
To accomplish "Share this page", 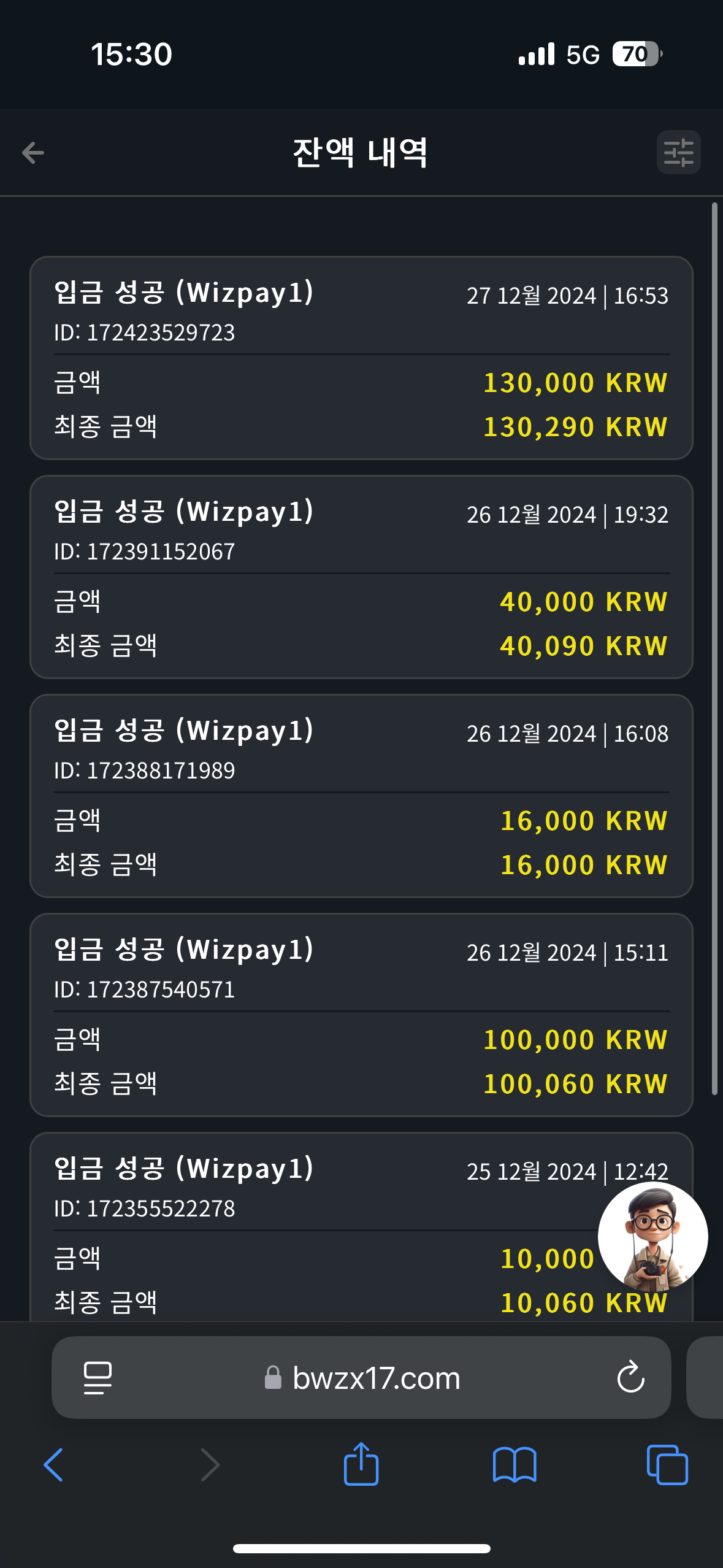I will (x=361, y=1464).
